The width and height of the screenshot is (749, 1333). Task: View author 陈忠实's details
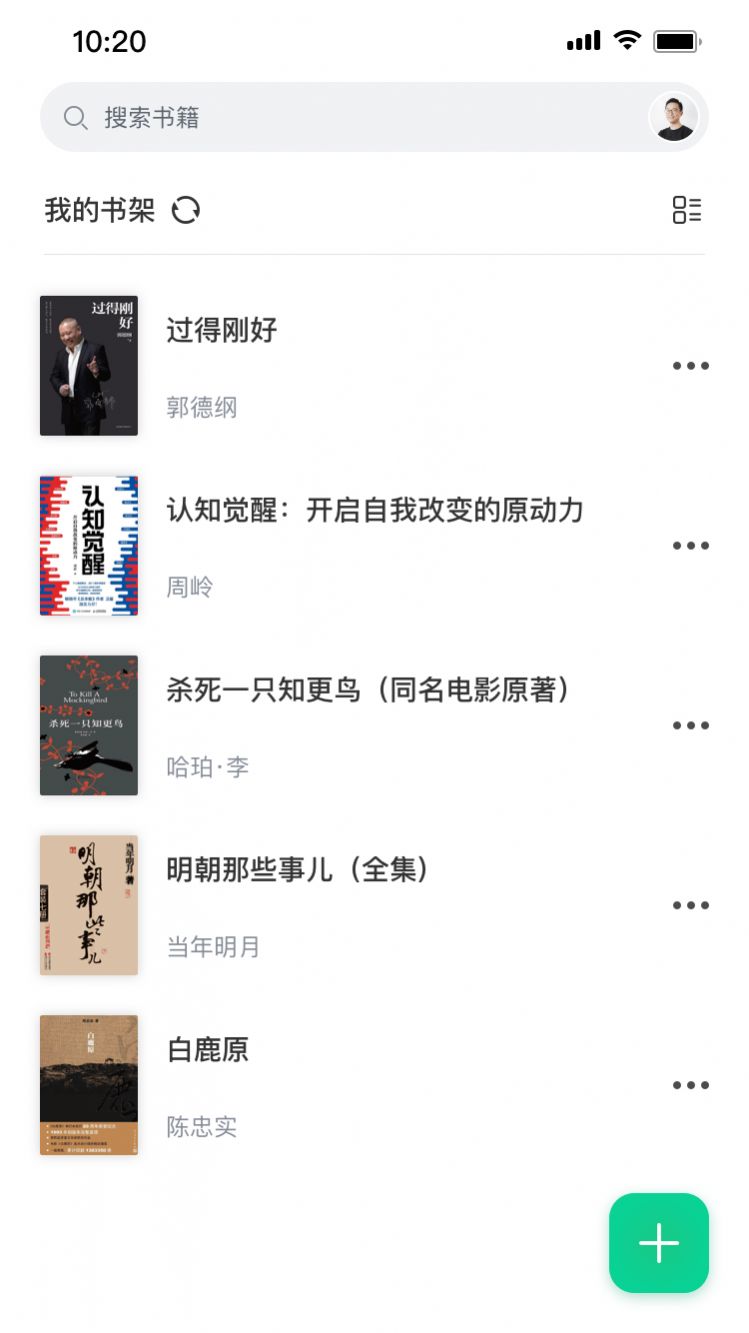click(x=200, y=1127)
